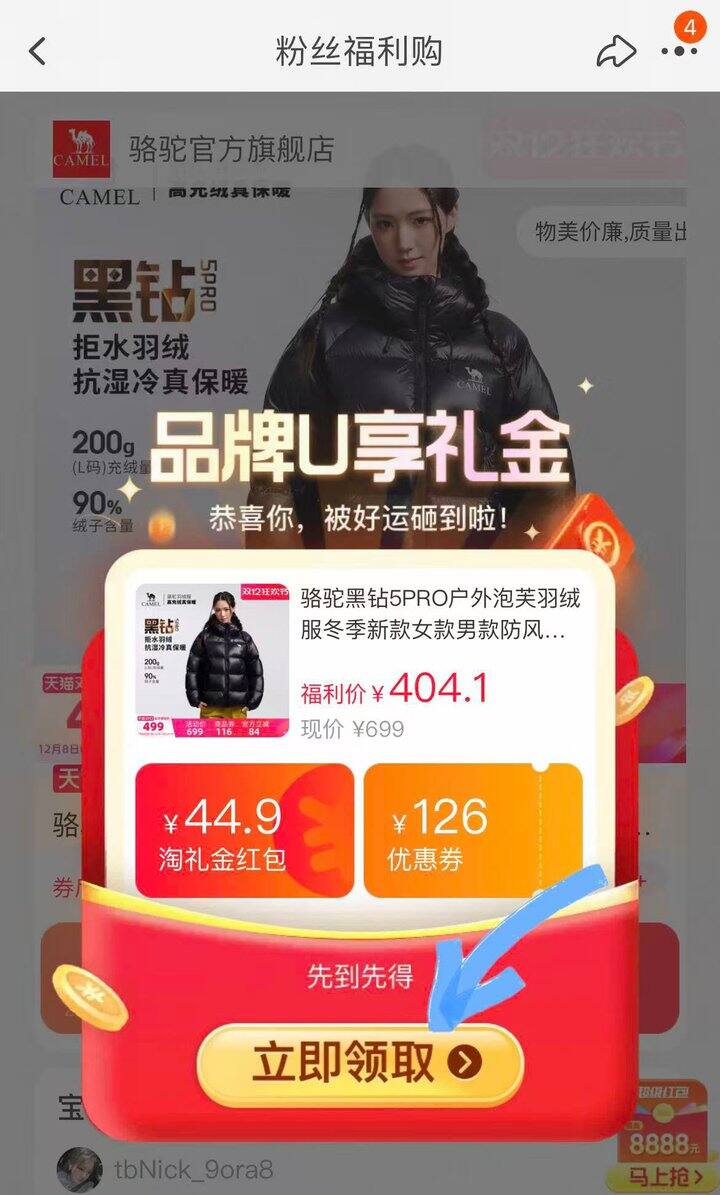Select the ¥44.9 淘礼金红包
This screenshot has height=1195, width=720.
coord(245,831)
